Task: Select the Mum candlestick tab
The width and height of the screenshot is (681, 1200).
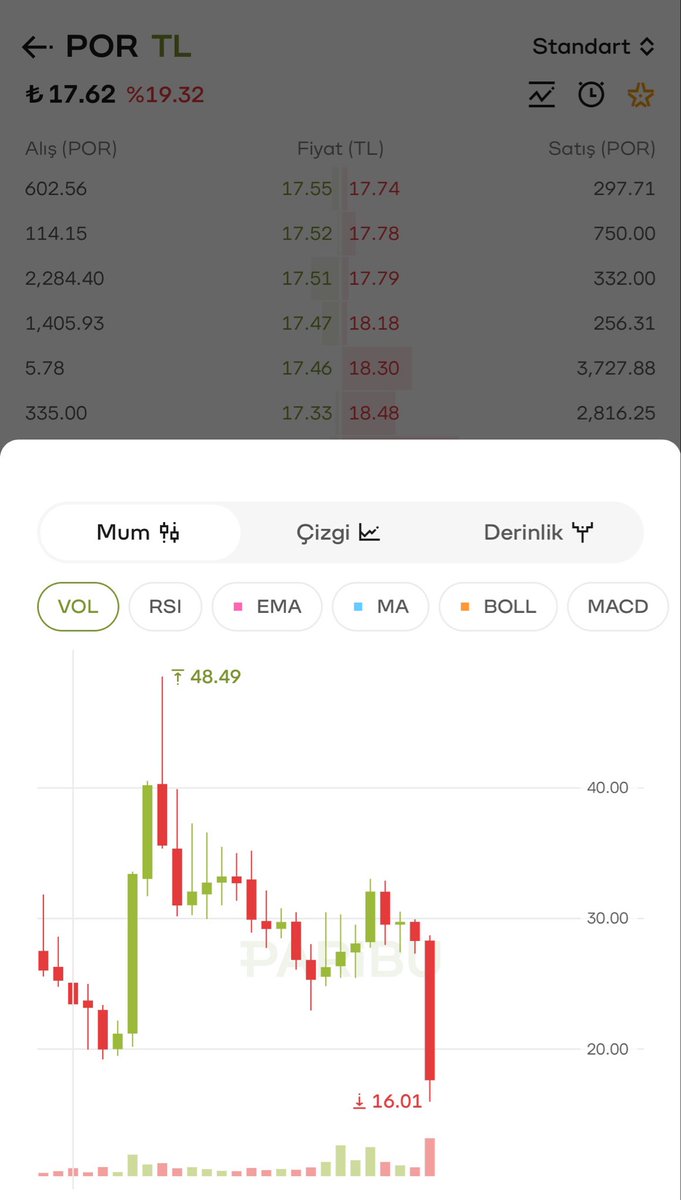Action: [139, 532]
